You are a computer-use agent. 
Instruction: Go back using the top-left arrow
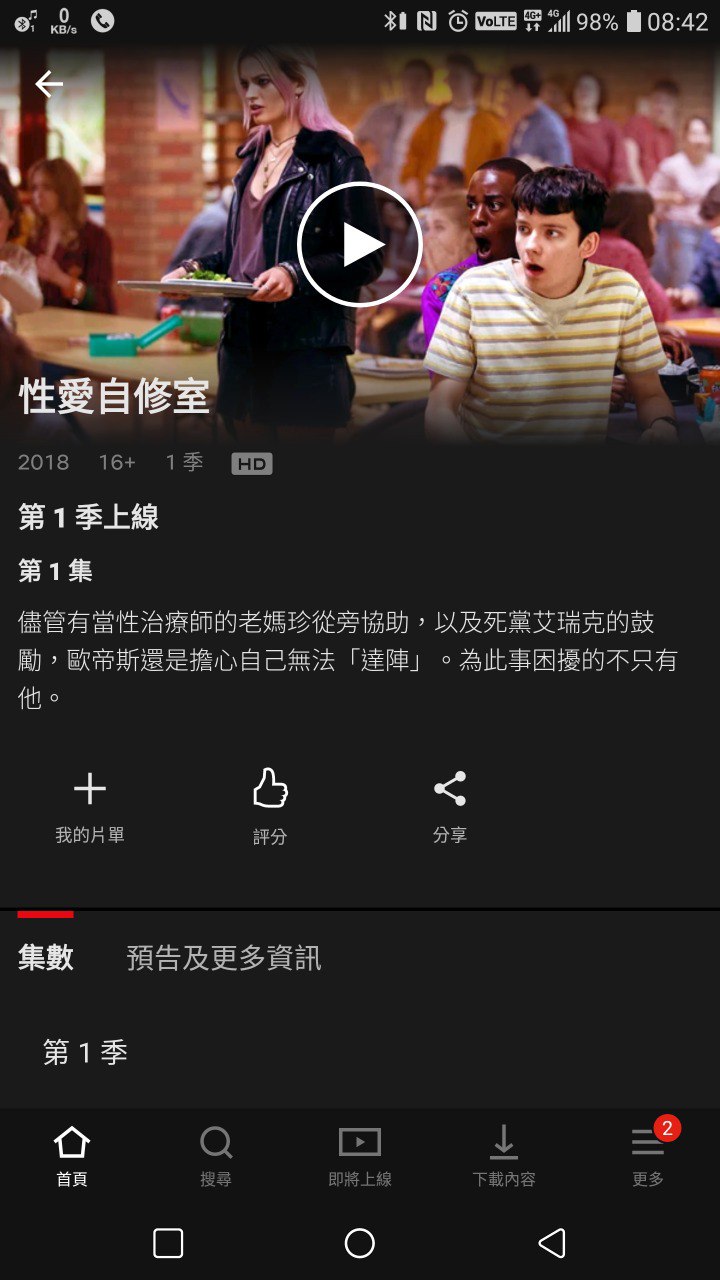click(x=48, y=85)
